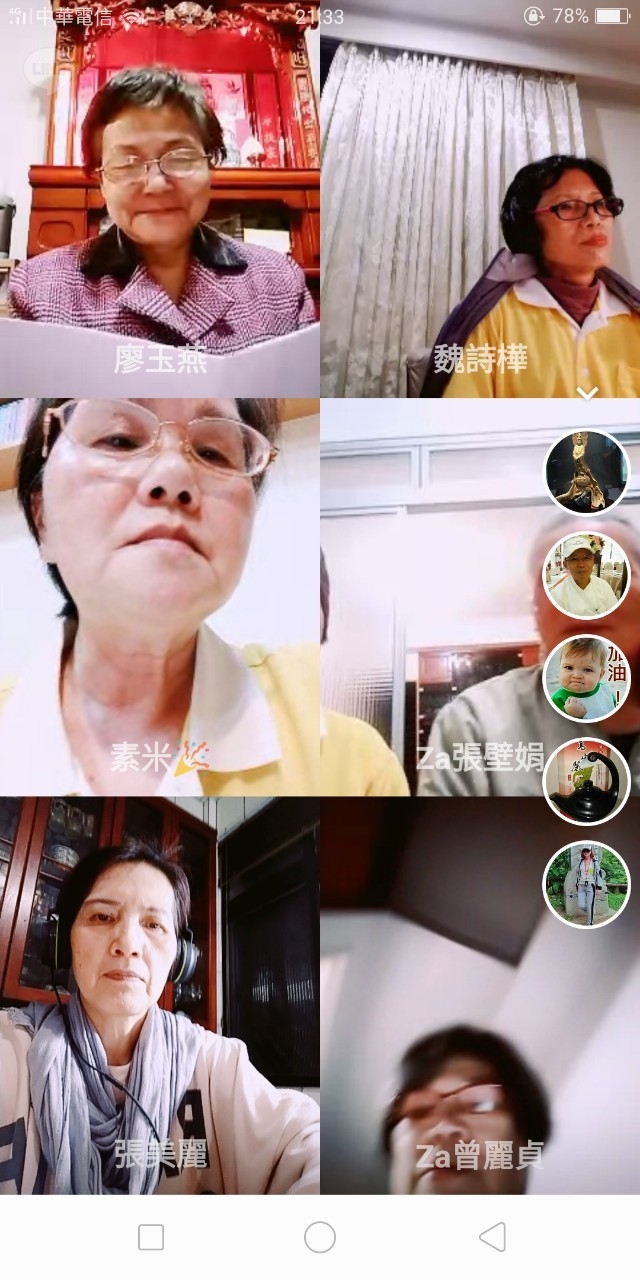Viewport: 640px width, 1280px height.
Task: Open recent apps from navigation bar
Action: tap(151, 1237)
